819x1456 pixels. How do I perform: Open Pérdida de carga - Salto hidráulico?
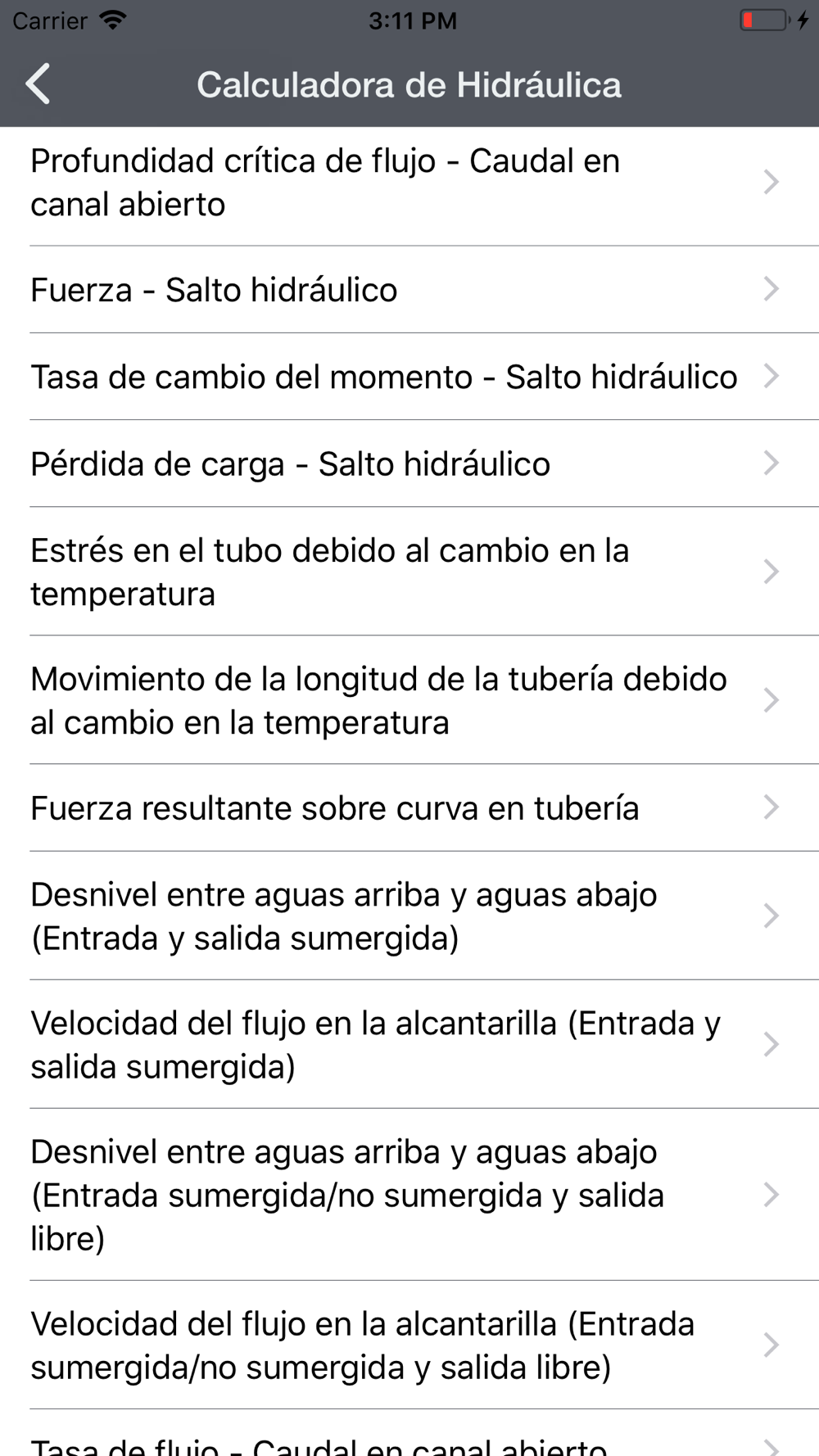click(409, 463)
